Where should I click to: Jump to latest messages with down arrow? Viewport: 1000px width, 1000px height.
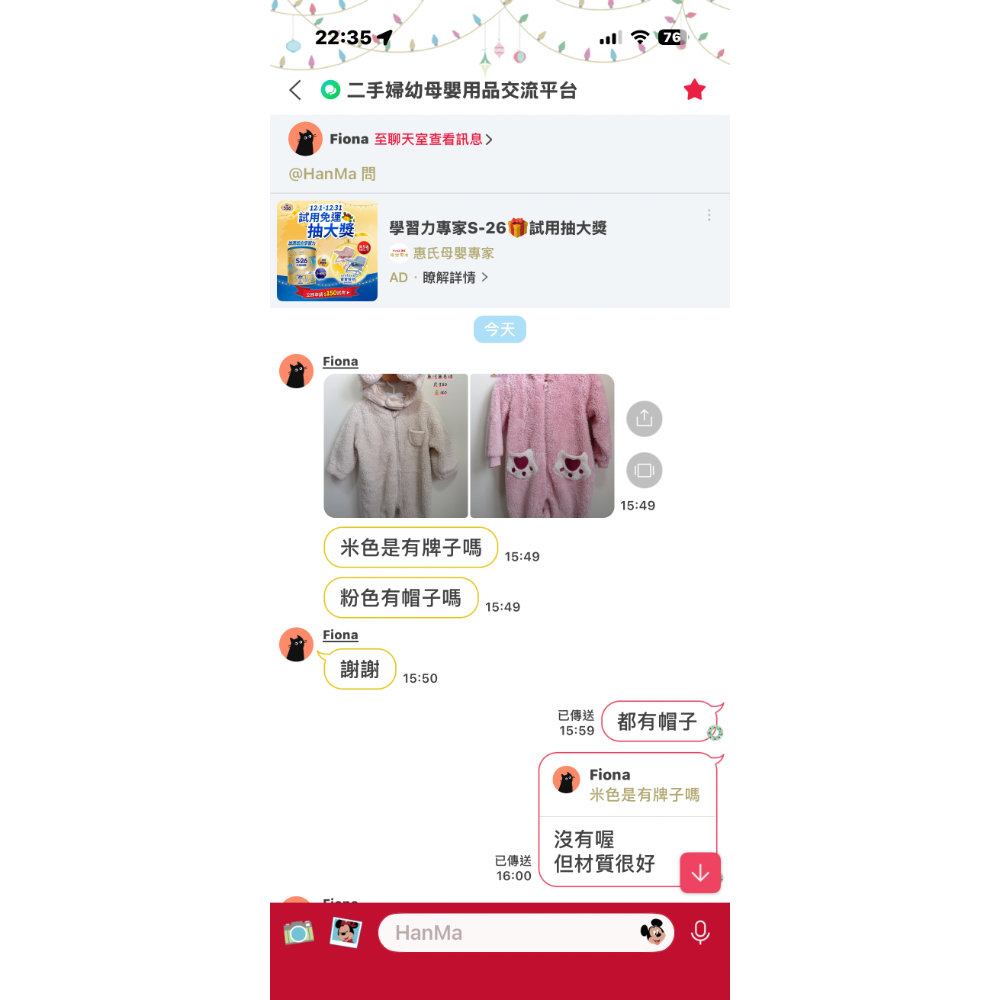pyautogui.click(x=700, y=873)
